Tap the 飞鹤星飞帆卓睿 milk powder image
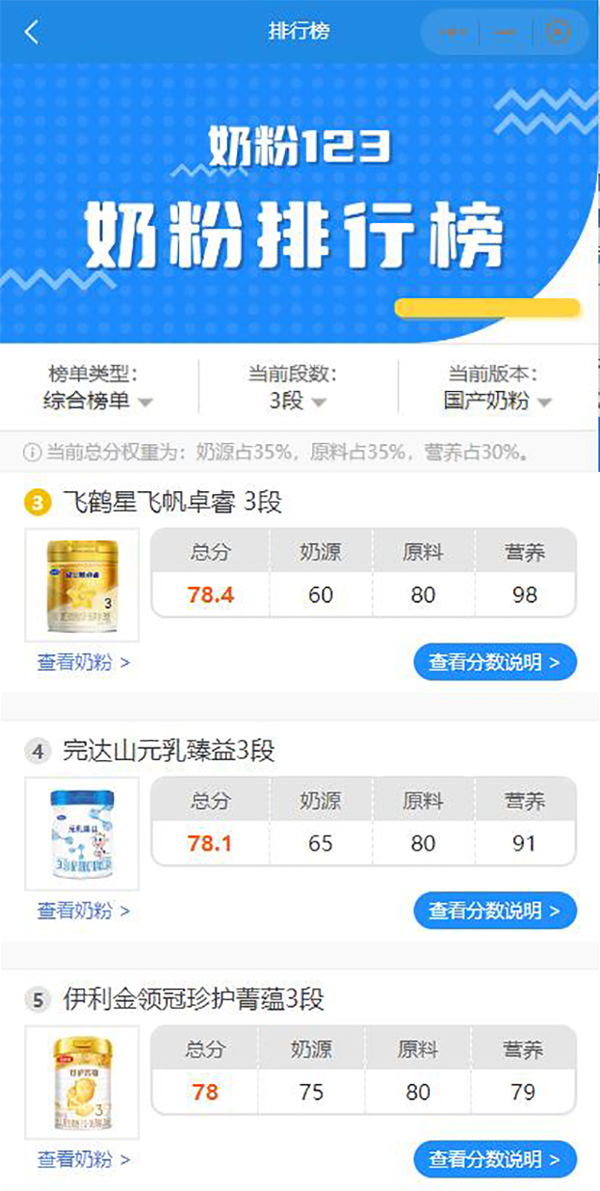 (82, 585)
